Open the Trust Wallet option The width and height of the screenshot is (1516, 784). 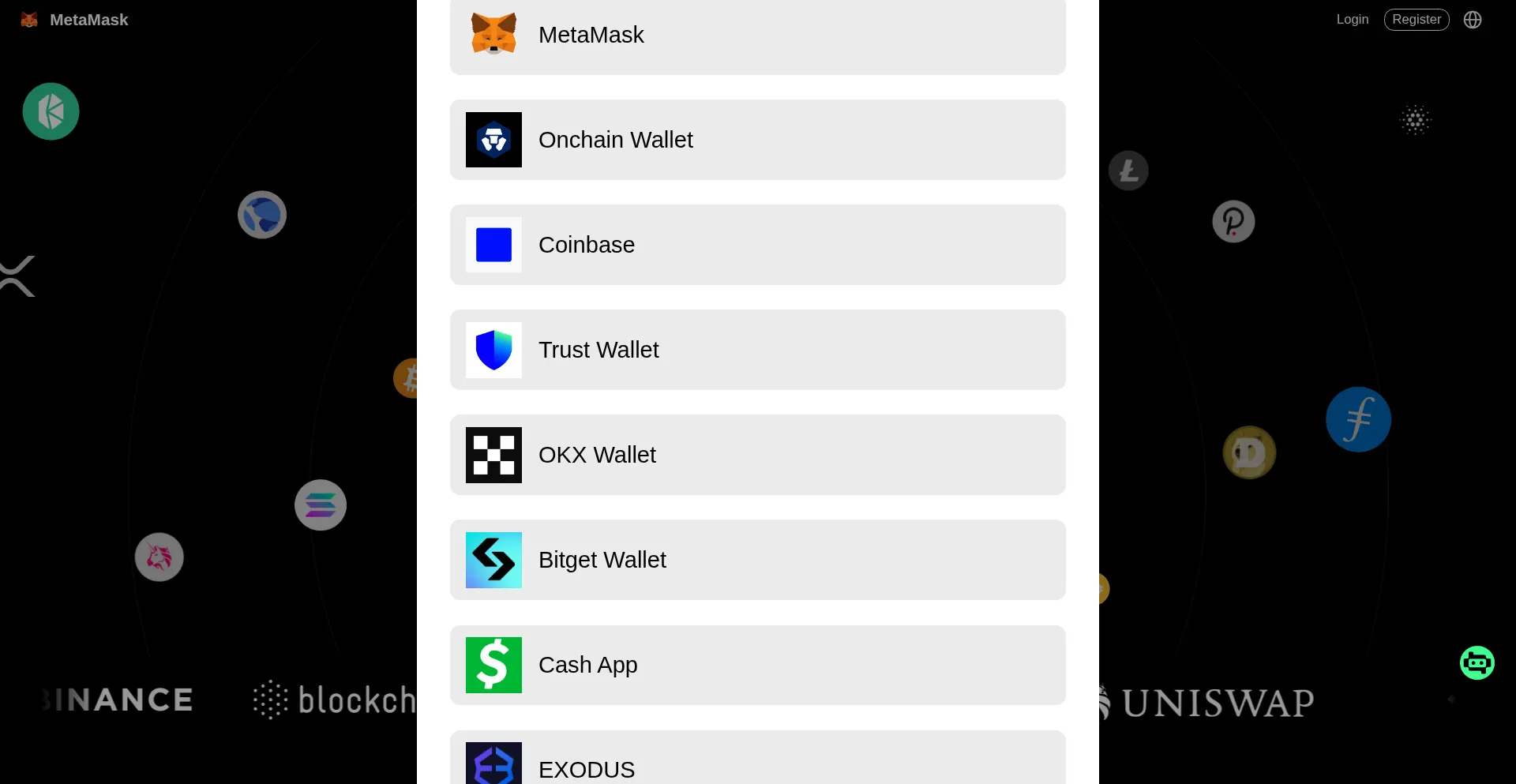coord(756,350)
